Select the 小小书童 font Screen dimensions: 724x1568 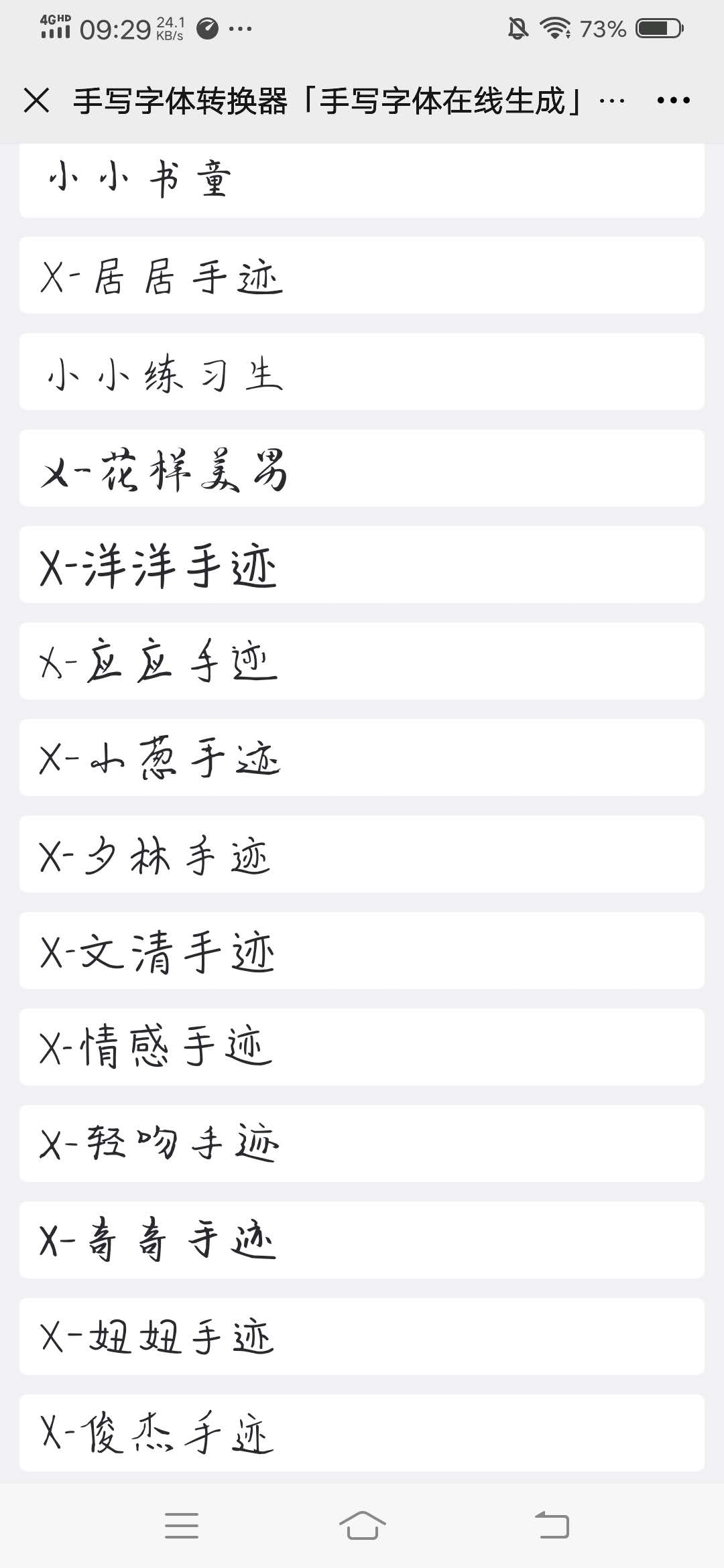[362, 181]
